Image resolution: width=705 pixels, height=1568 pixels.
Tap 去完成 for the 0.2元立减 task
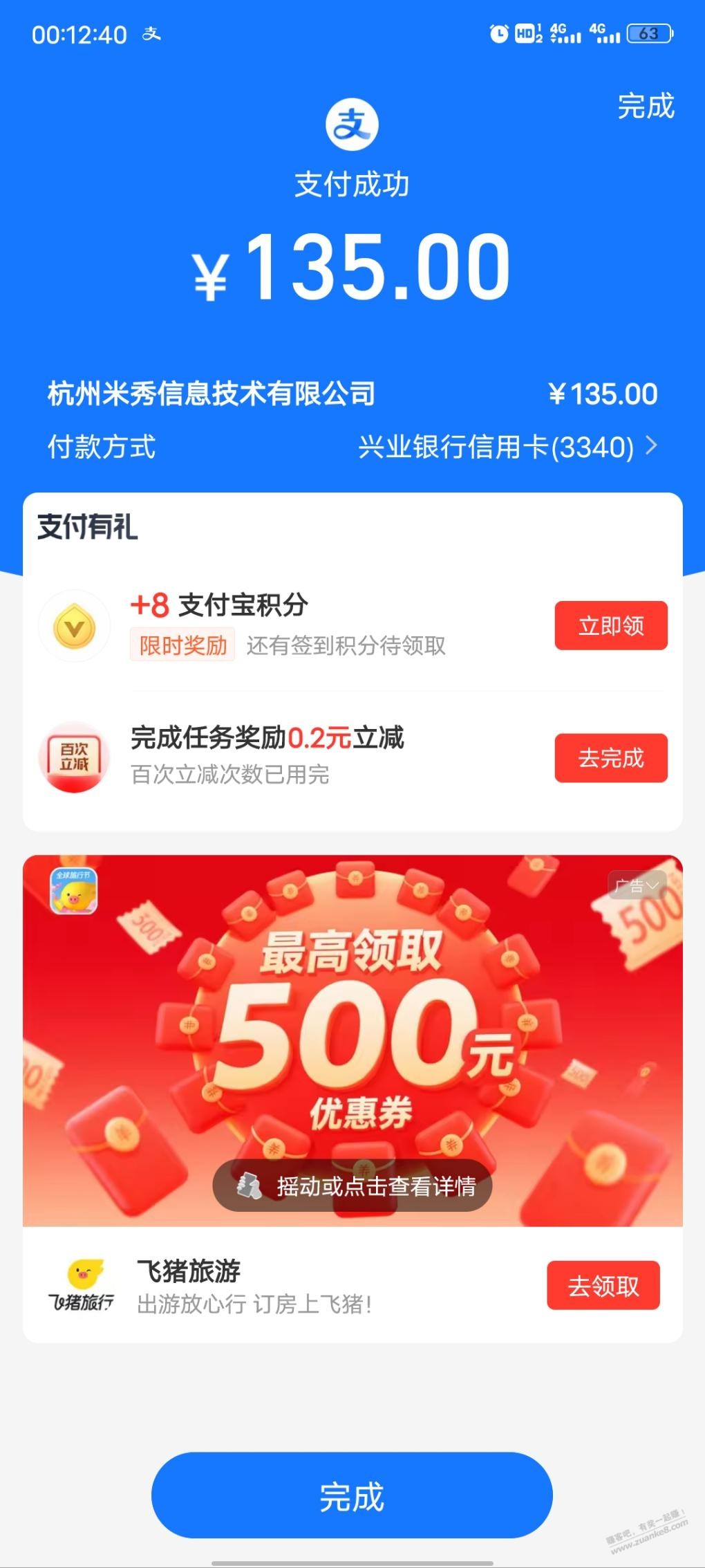click(610, 758)
